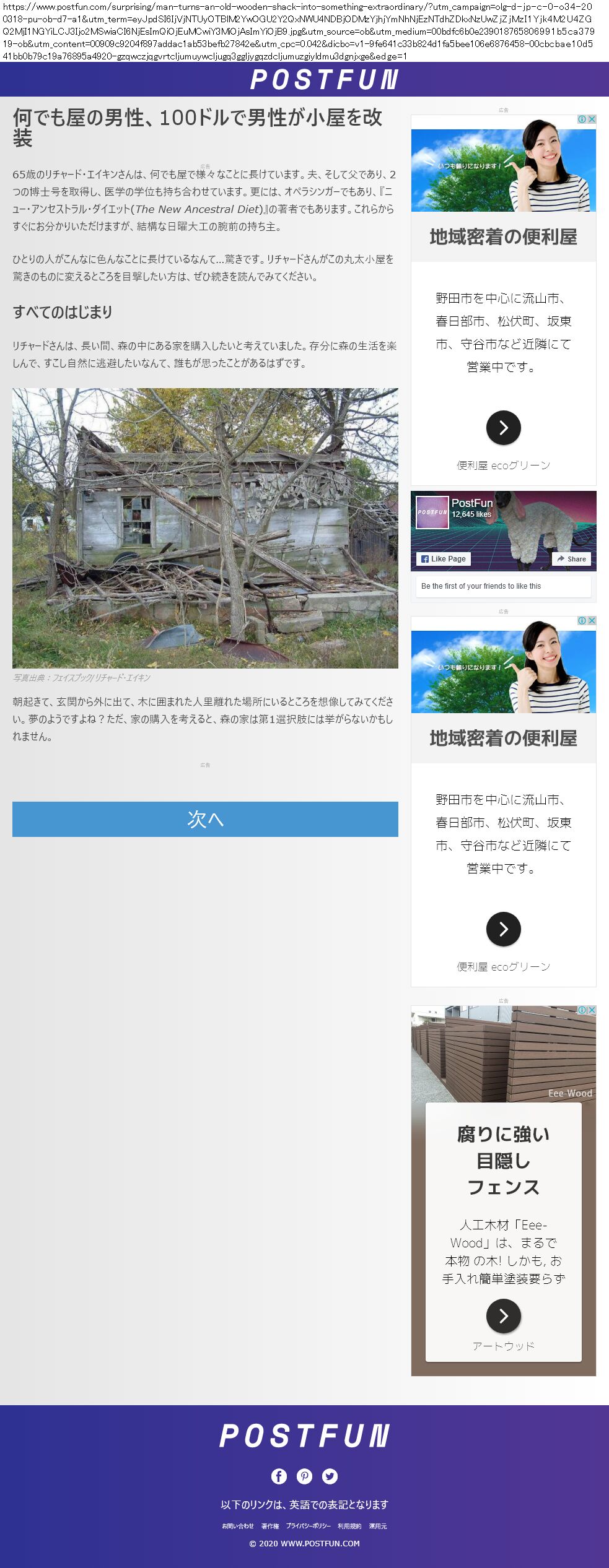Screen dimensions: 609x1568
Task: Open the Eee-Wood fence ad arrow
Action: pyautogui.click(x=503, y=1315)
